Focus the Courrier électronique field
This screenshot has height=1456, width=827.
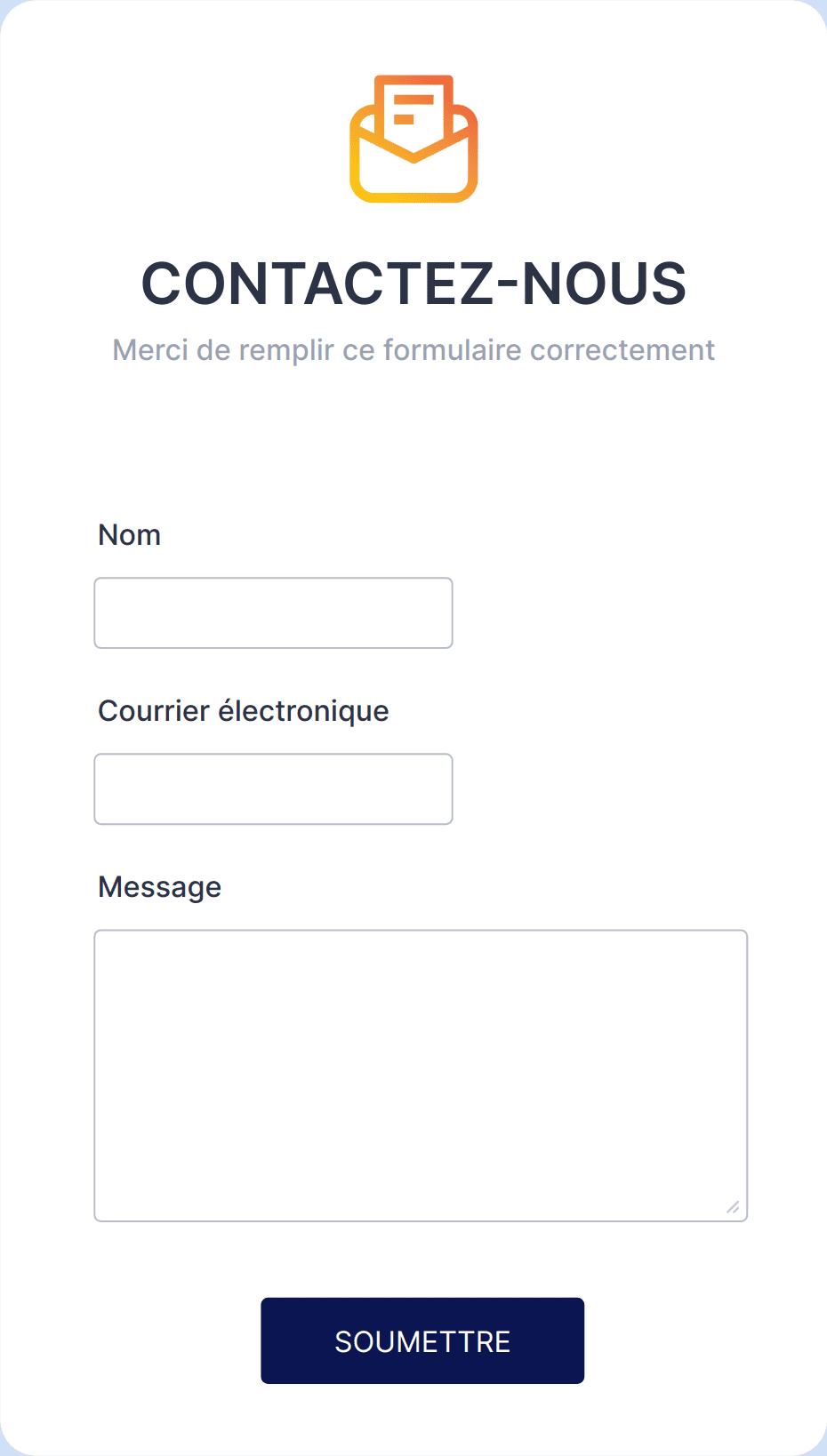click(x=273, y=789)
